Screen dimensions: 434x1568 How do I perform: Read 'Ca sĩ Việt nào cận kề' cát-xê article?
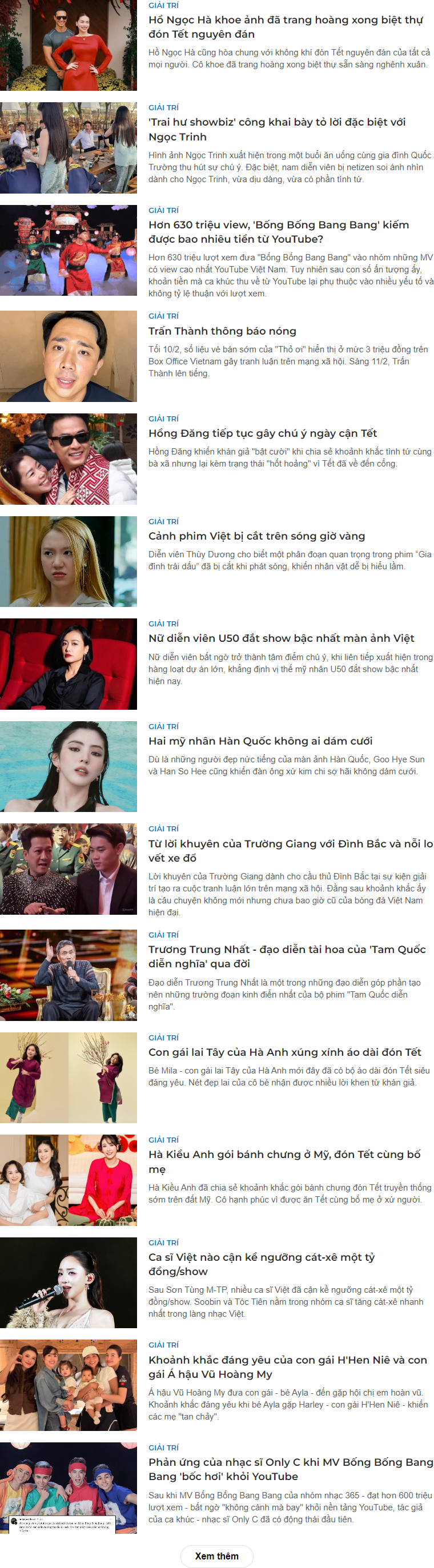(262, 1264)
